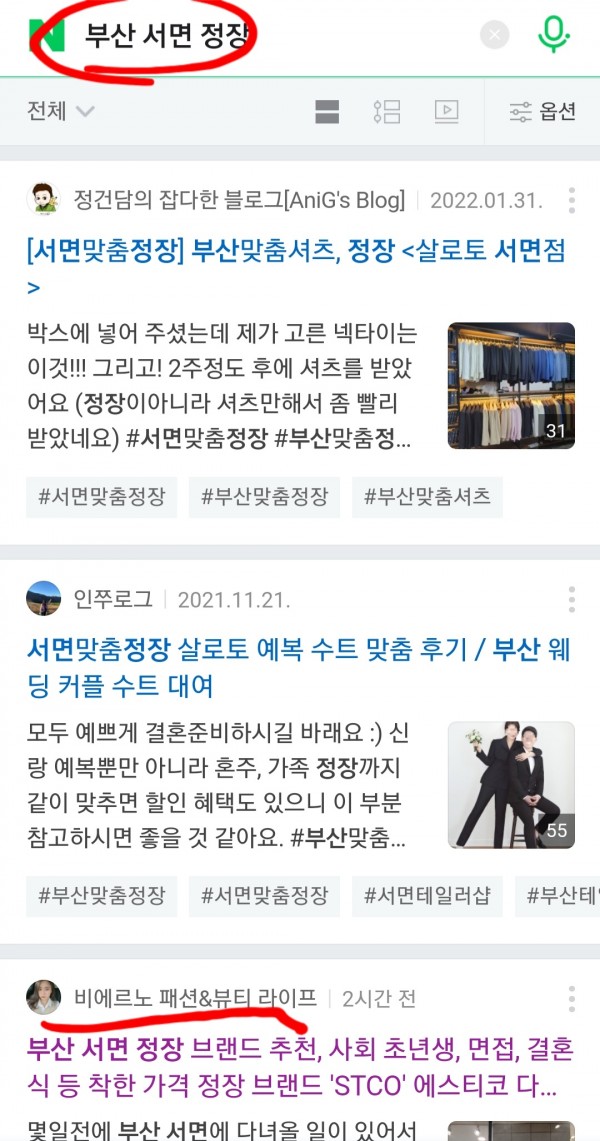Switch to the card view layout
The height and width of the screenshot is (1141, 600).
tap(327, 111)
